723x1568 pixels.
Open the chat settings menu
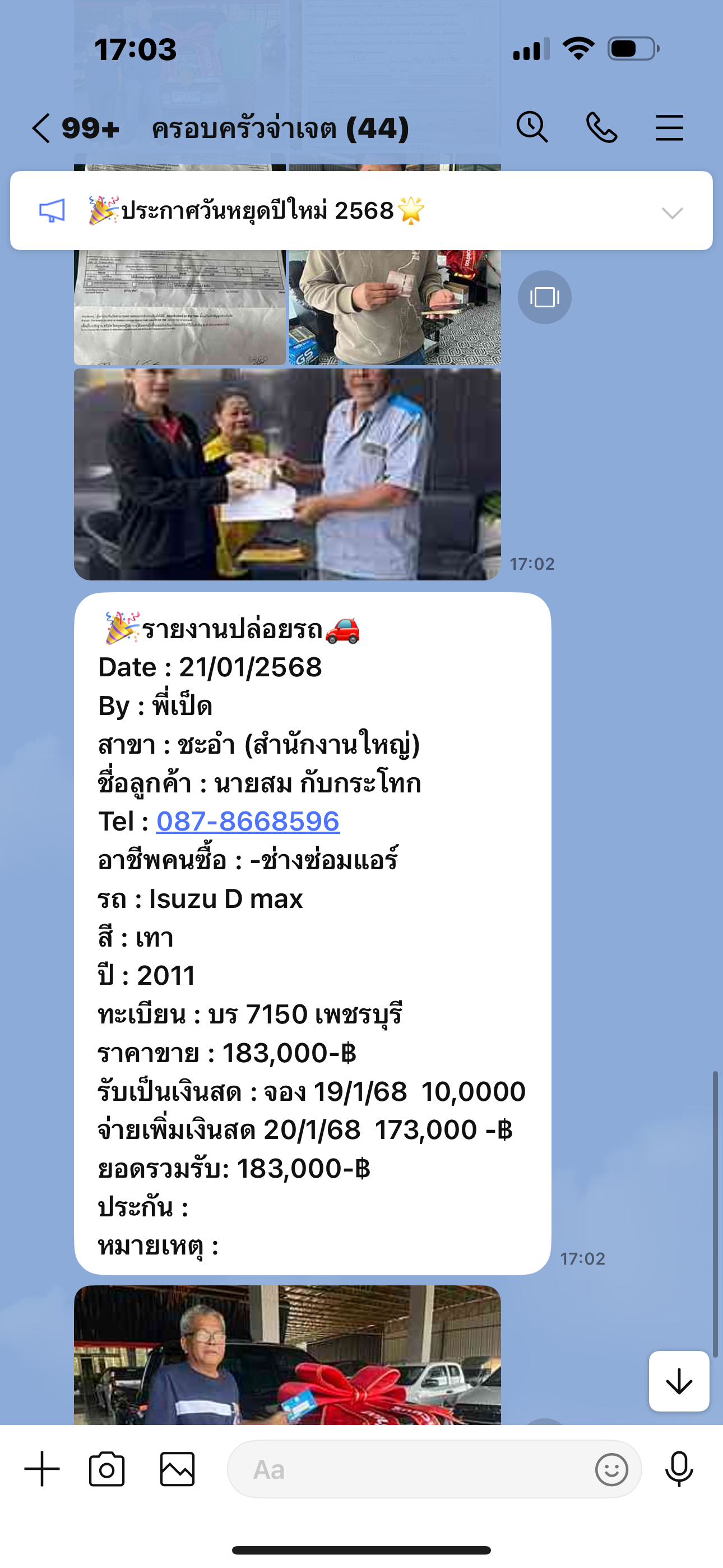pyautogui.click(x=669, y=128)
